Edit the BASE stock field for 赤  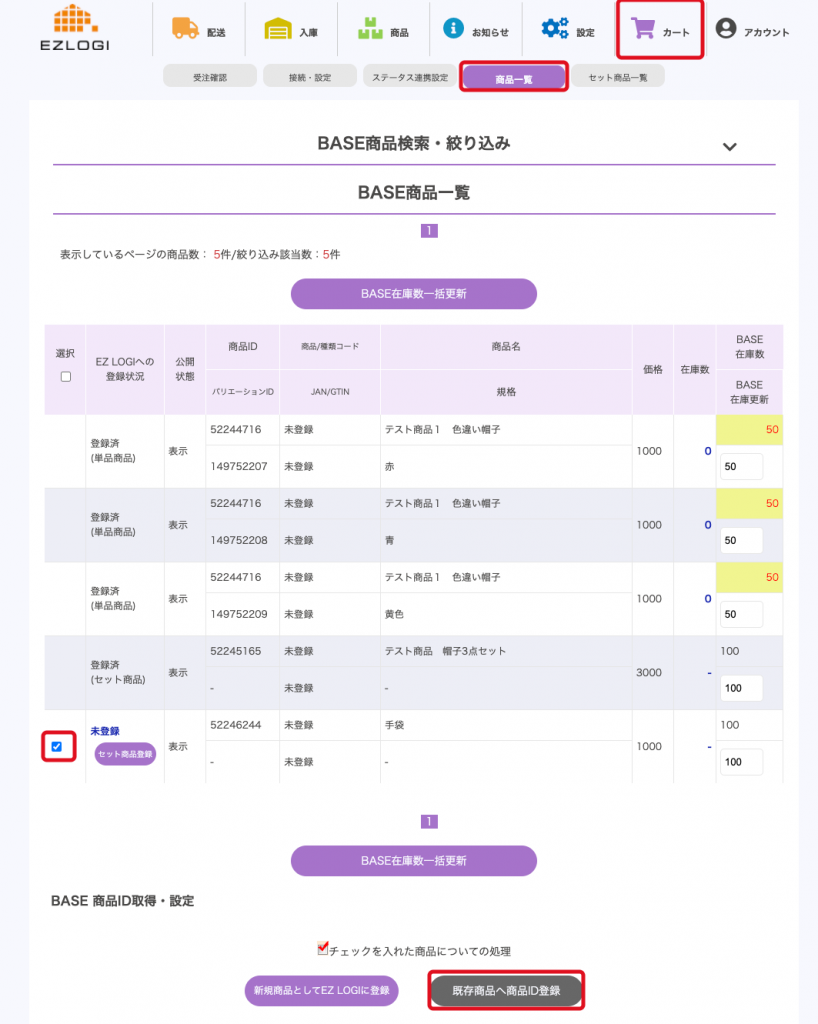tap(741, 467)
